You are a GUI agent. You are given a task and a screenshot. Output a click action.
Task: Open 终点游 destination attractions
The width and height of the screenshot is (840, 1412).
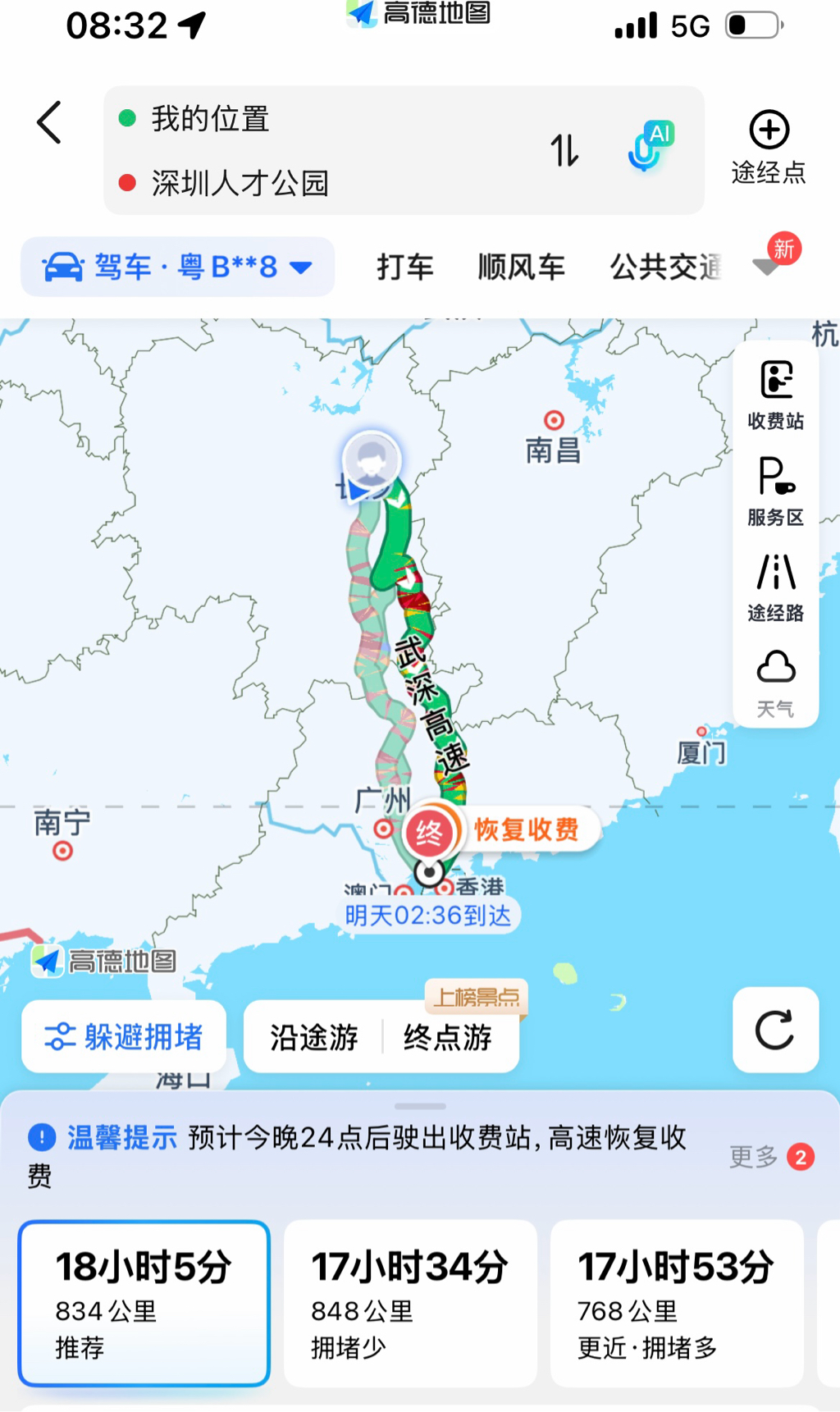point(447,1037)
